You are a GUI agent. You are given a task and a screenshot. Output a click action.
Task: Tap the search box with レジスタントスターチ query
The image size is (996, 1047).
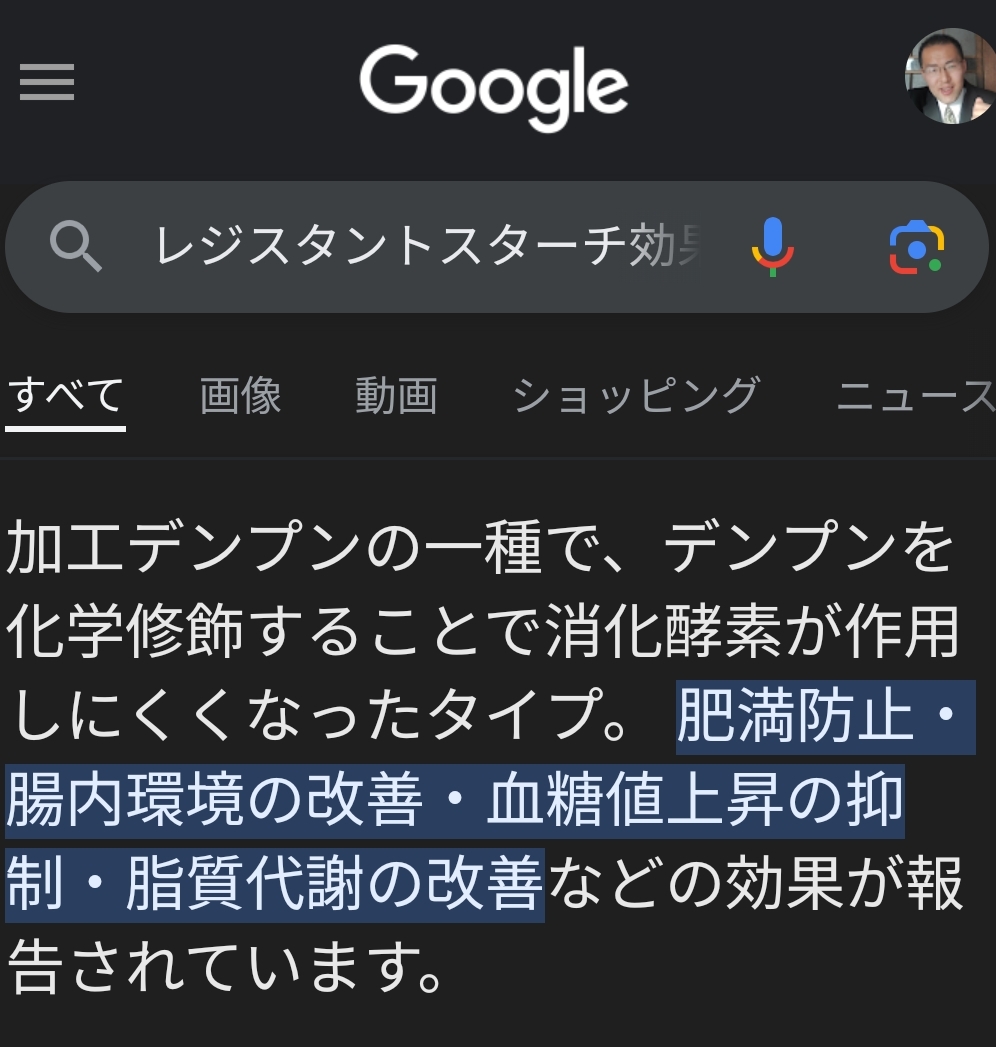coord(430,246)
